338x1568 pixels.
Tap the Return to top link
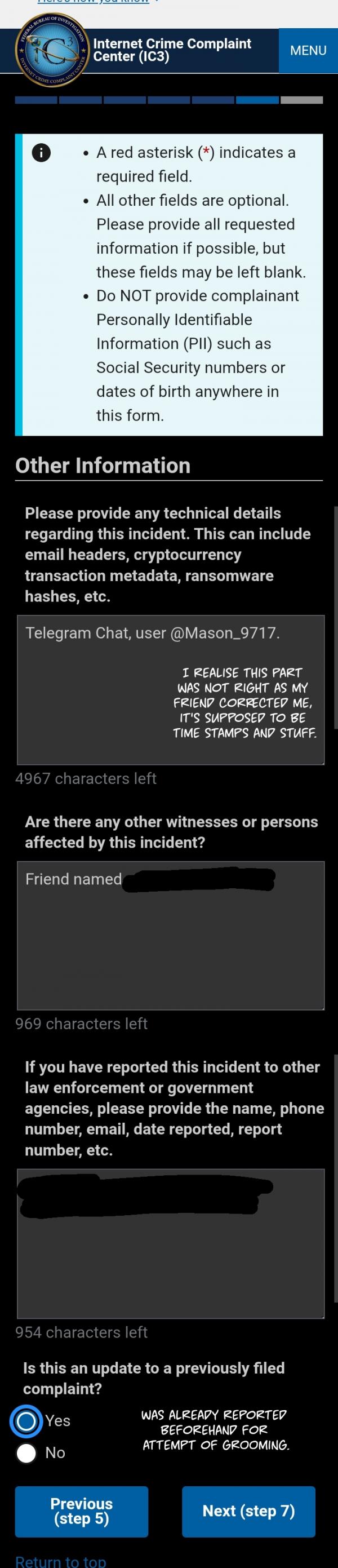60,1561
